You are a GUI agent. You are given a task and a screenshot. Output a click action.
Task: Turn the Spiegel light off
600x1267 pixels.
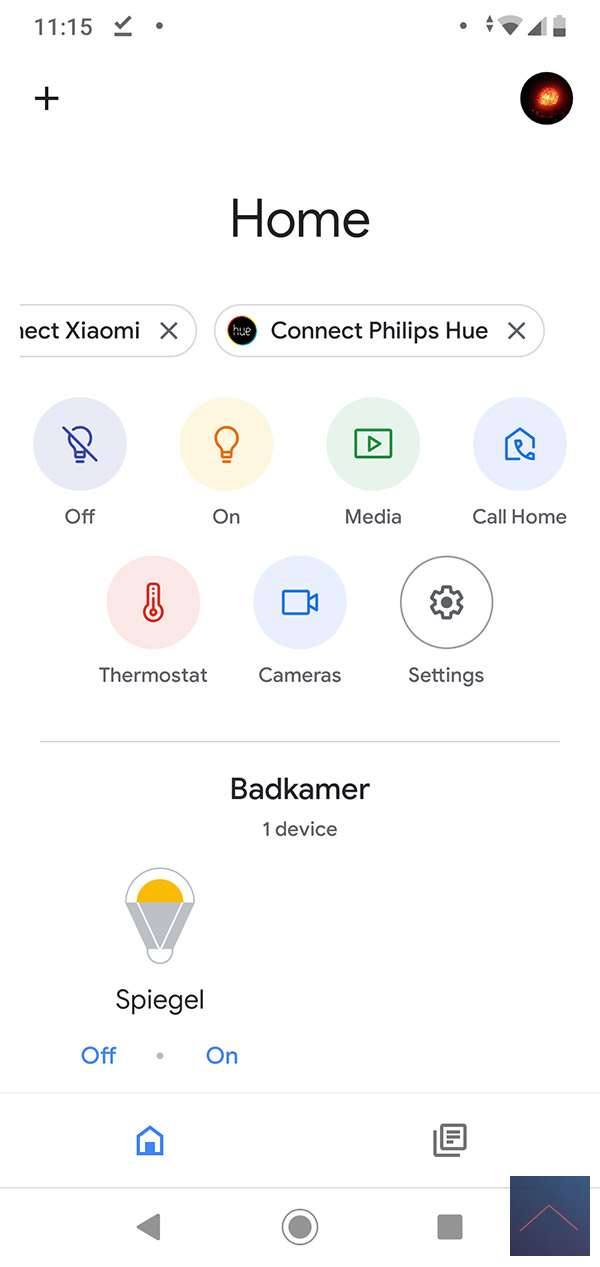click(99, 1055)
